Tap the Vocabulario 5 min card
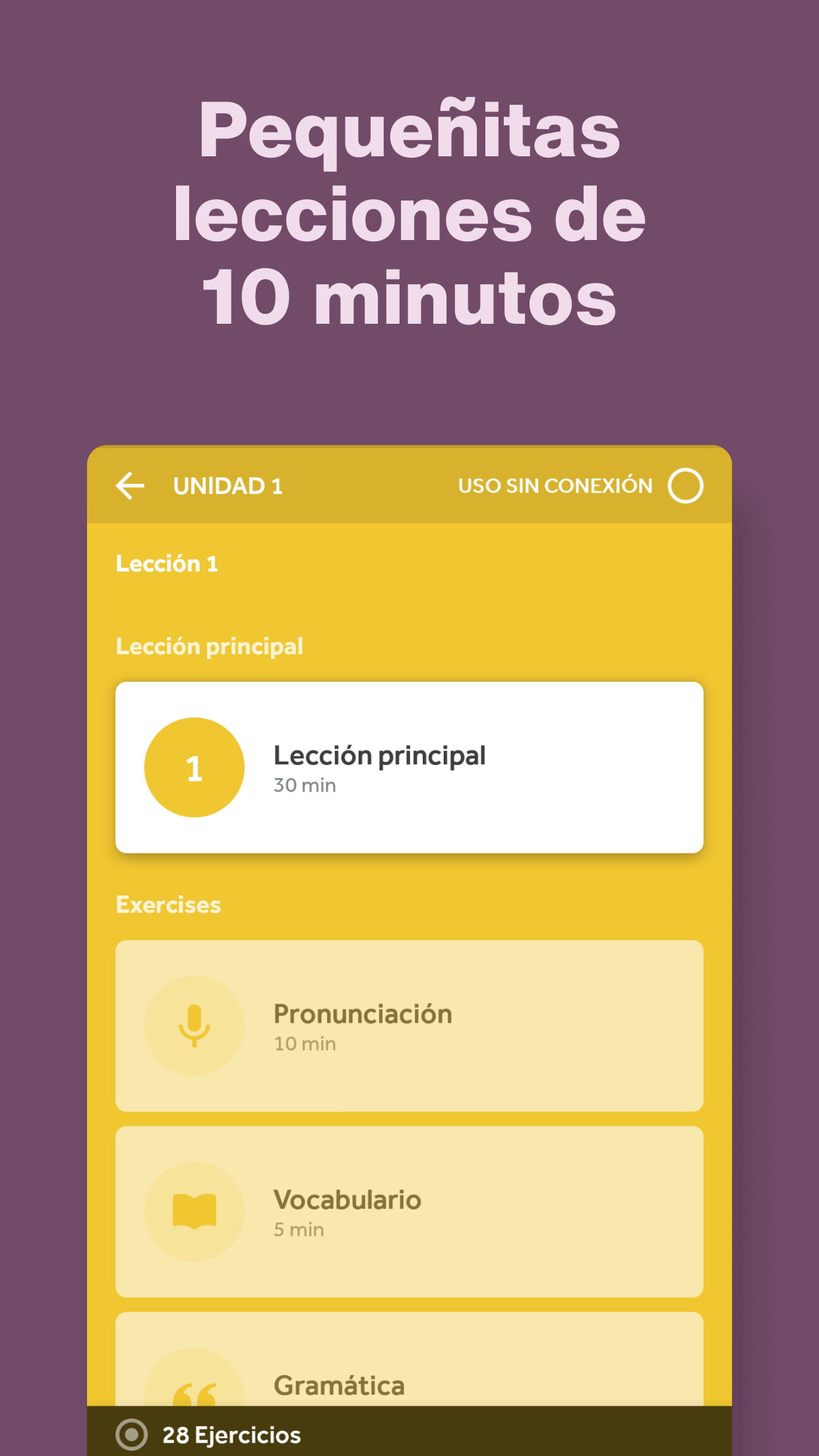 [409, 1211]
